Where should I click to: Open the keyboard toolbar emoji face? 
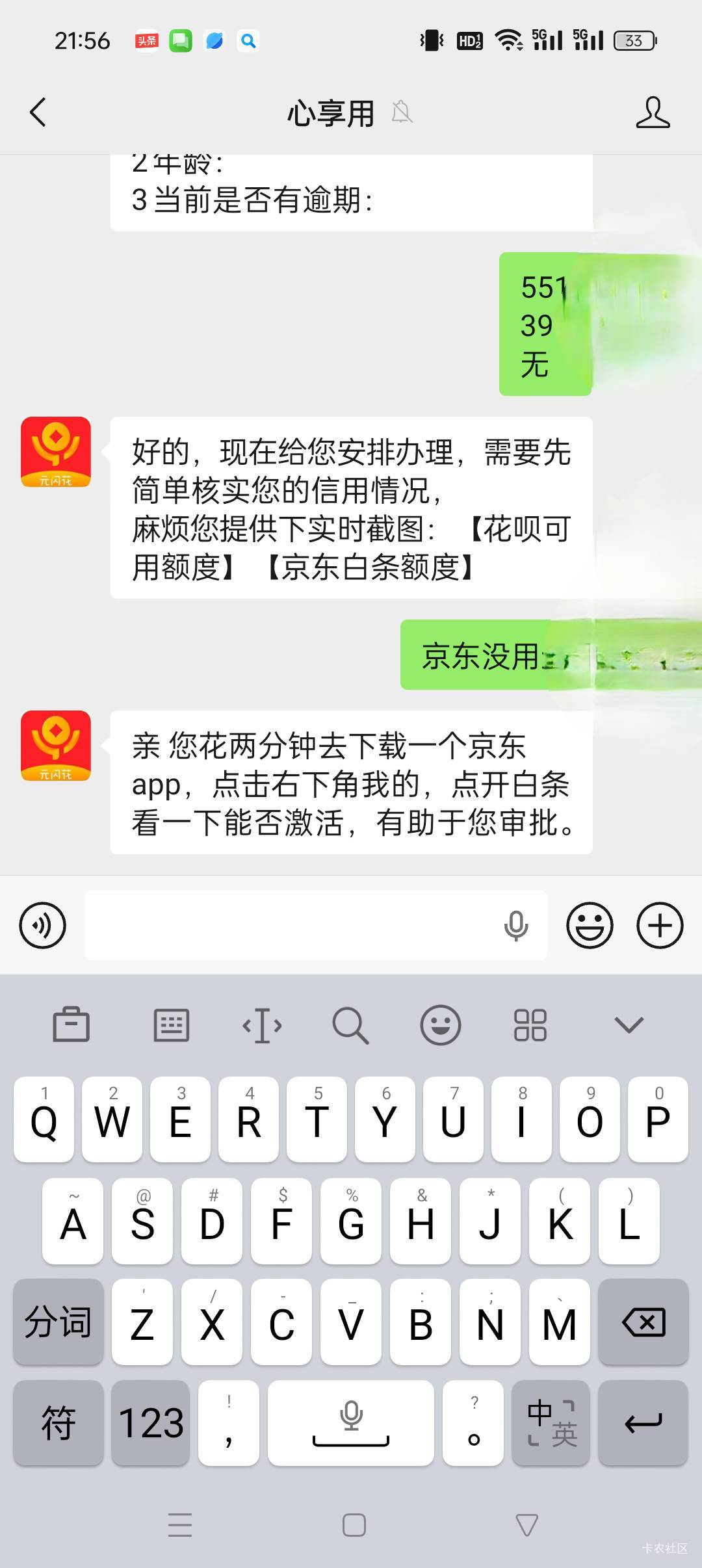440,1025
